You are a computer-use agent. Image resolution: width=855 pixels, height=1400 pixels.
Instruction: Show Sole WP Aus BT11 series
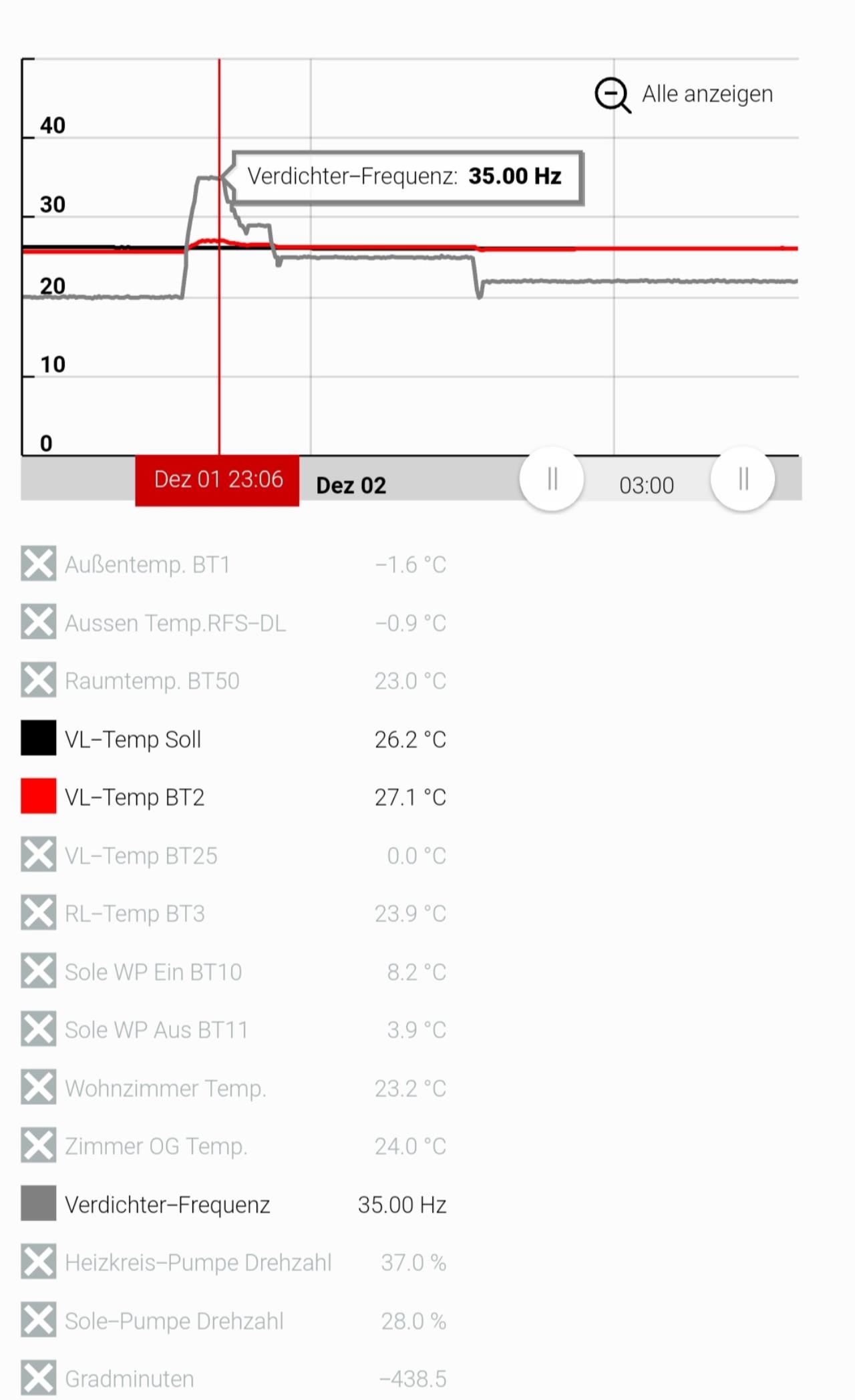pyautogui.click(x=38, y=1029)
